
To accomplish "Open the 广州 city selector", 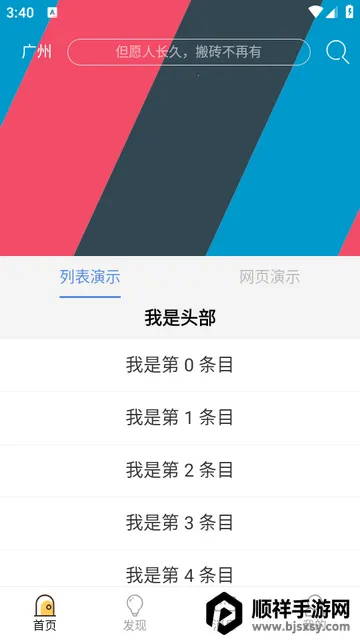I will click(37, 52).
